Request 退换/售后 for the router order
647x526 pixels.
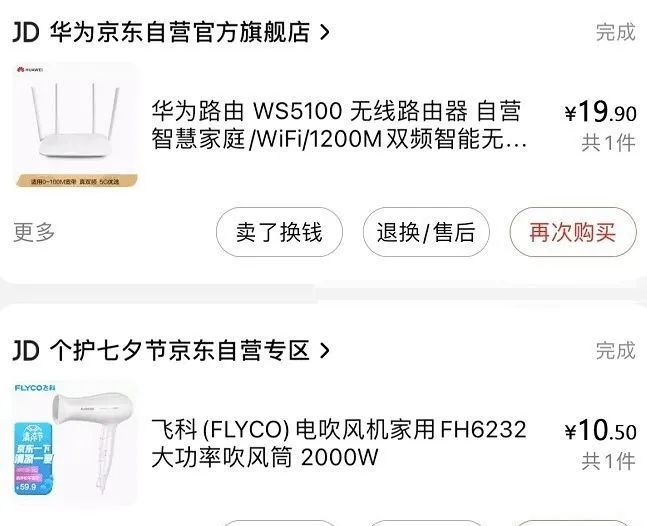(426, 233)
